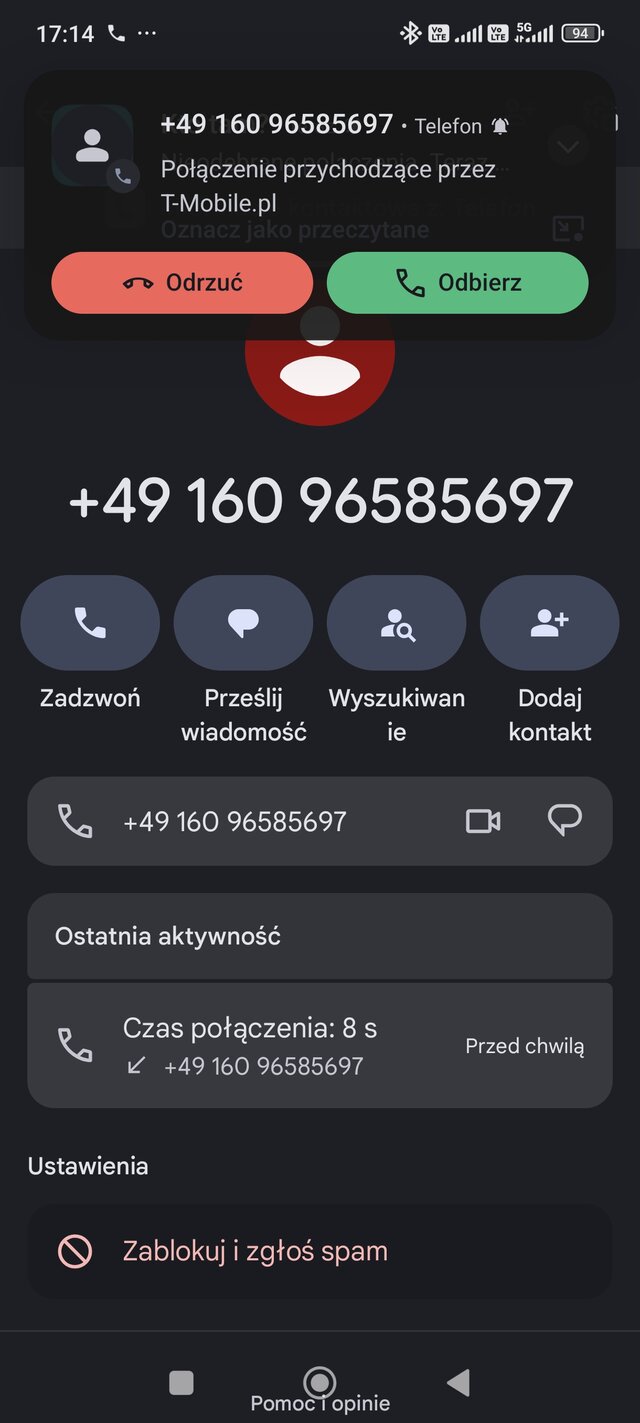The height and width of the screenshot is (1423, 640).
Task: Add the number via Dodaj kontakt
Action: [549, 623]
